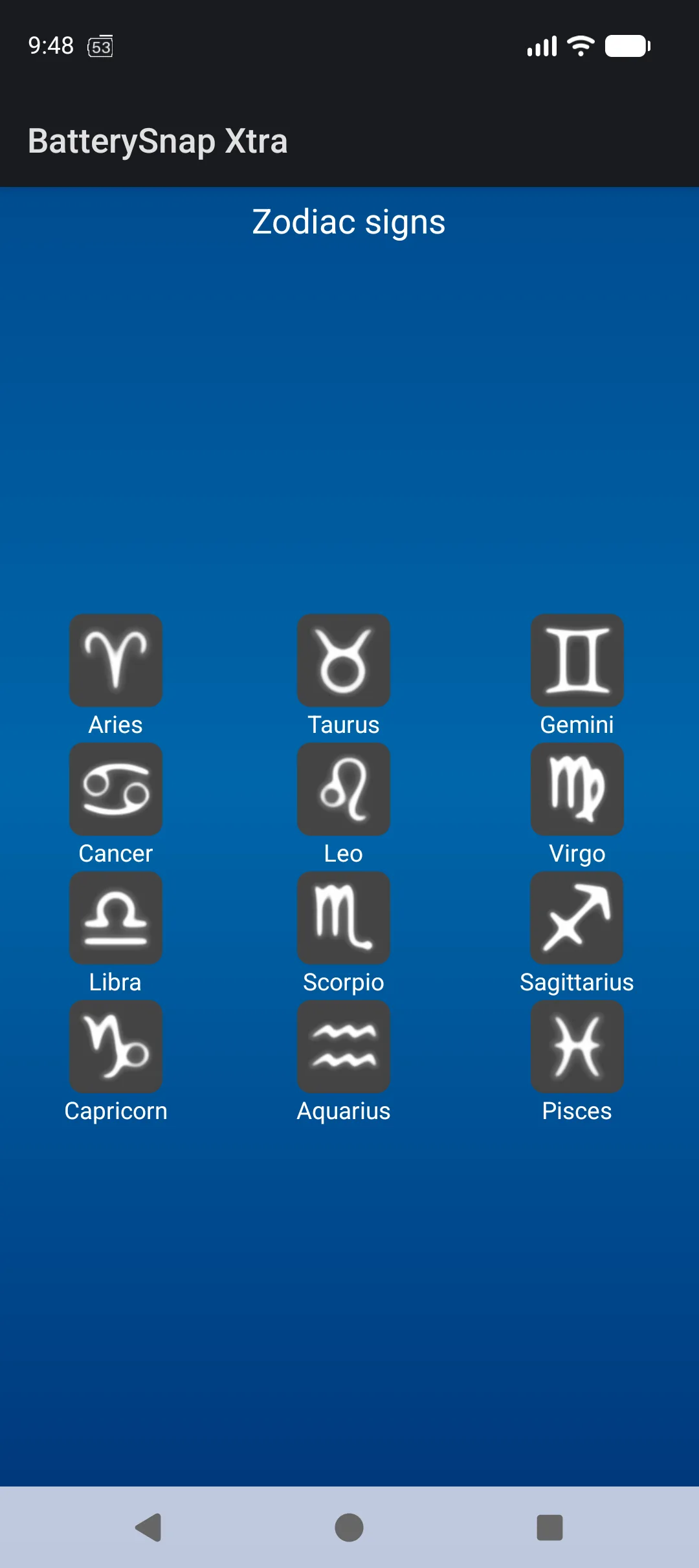699x1568 pixels.
Task: Go to the home screen
Action: click(349, 1528)
